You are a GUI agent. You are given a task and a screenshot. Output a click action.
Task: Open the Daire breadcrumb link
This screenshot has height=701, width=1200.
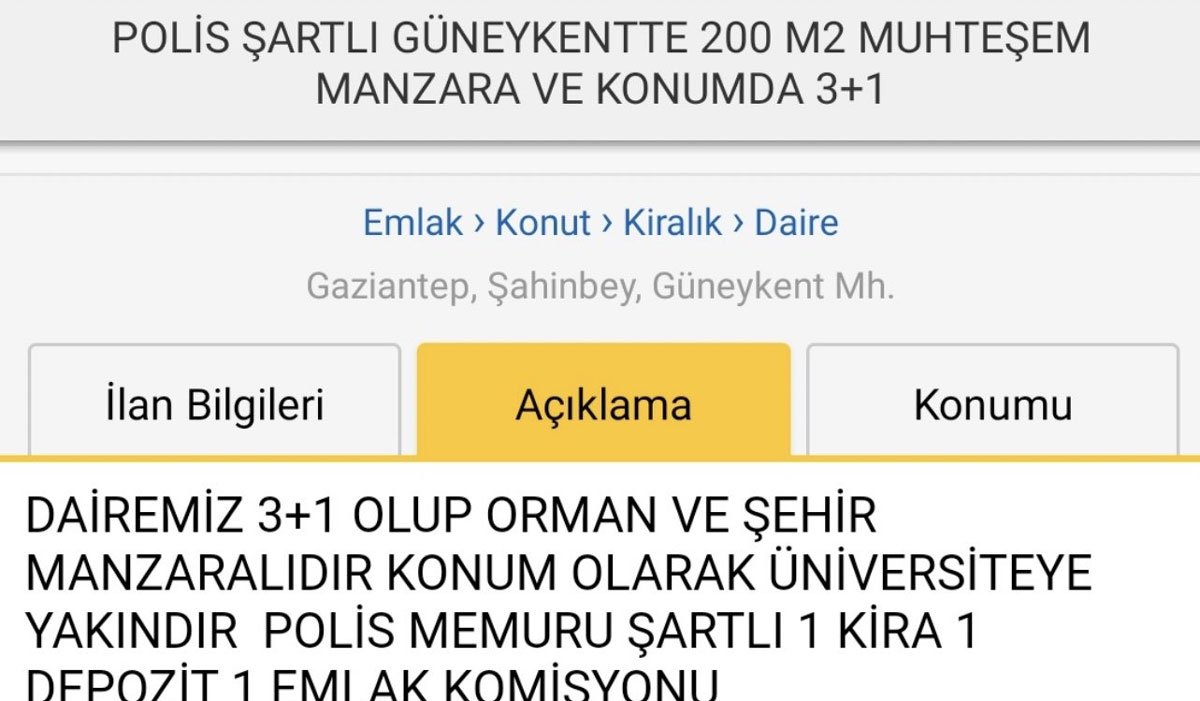coord(796,223)
